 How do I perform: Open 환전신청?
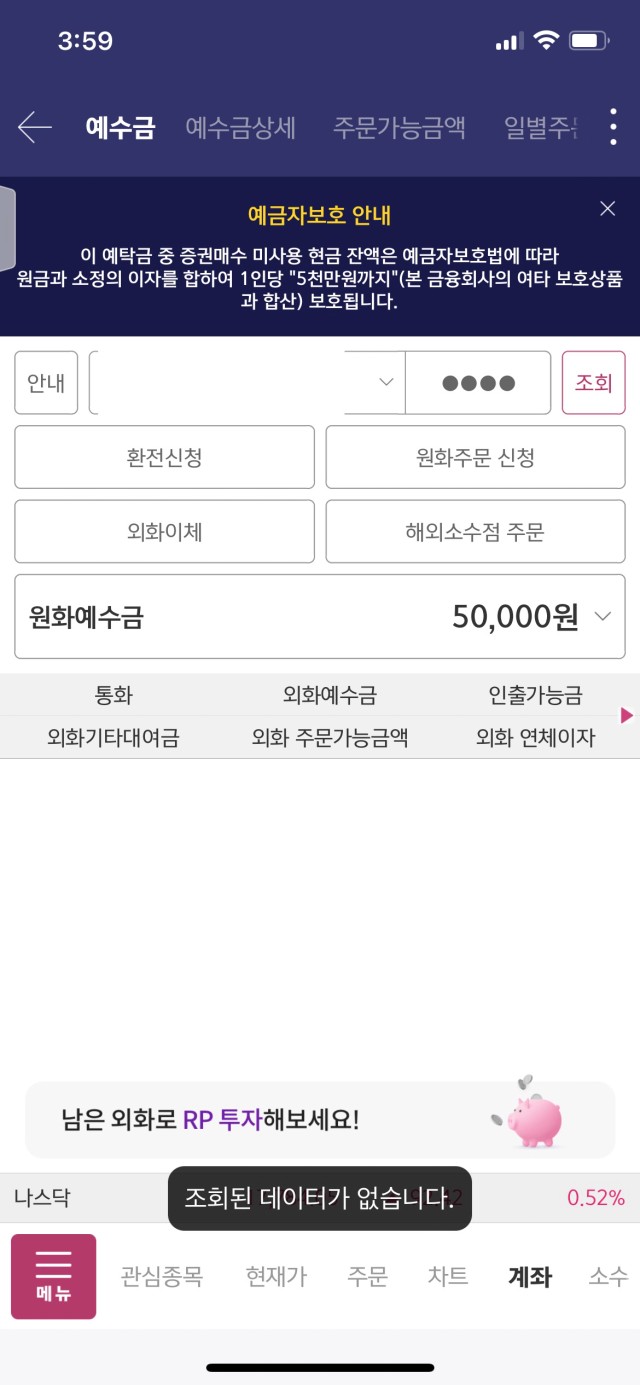164,457
